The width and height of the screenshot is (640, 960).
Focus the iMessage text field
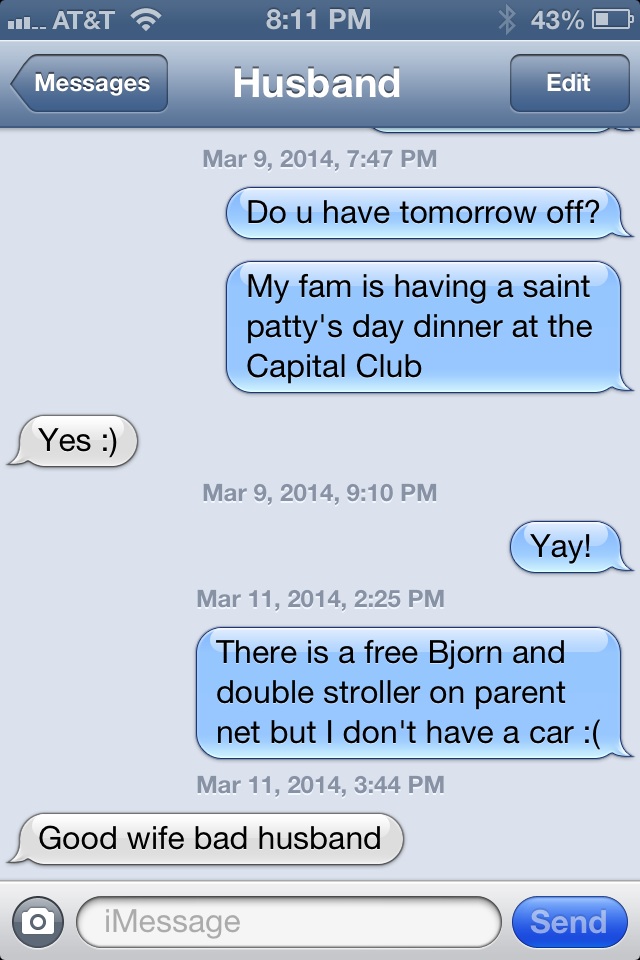(x=288, y=921)
